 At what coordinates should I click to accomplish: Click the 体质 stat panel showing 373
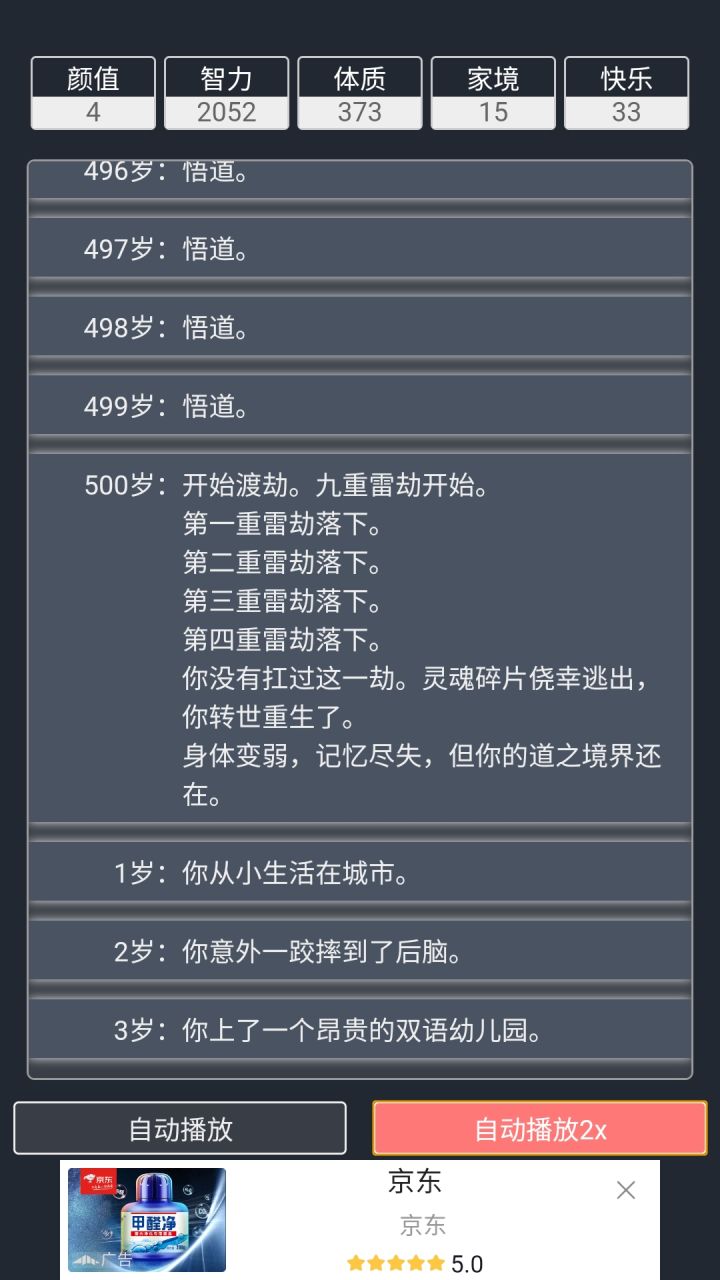(x=359, y=94)
